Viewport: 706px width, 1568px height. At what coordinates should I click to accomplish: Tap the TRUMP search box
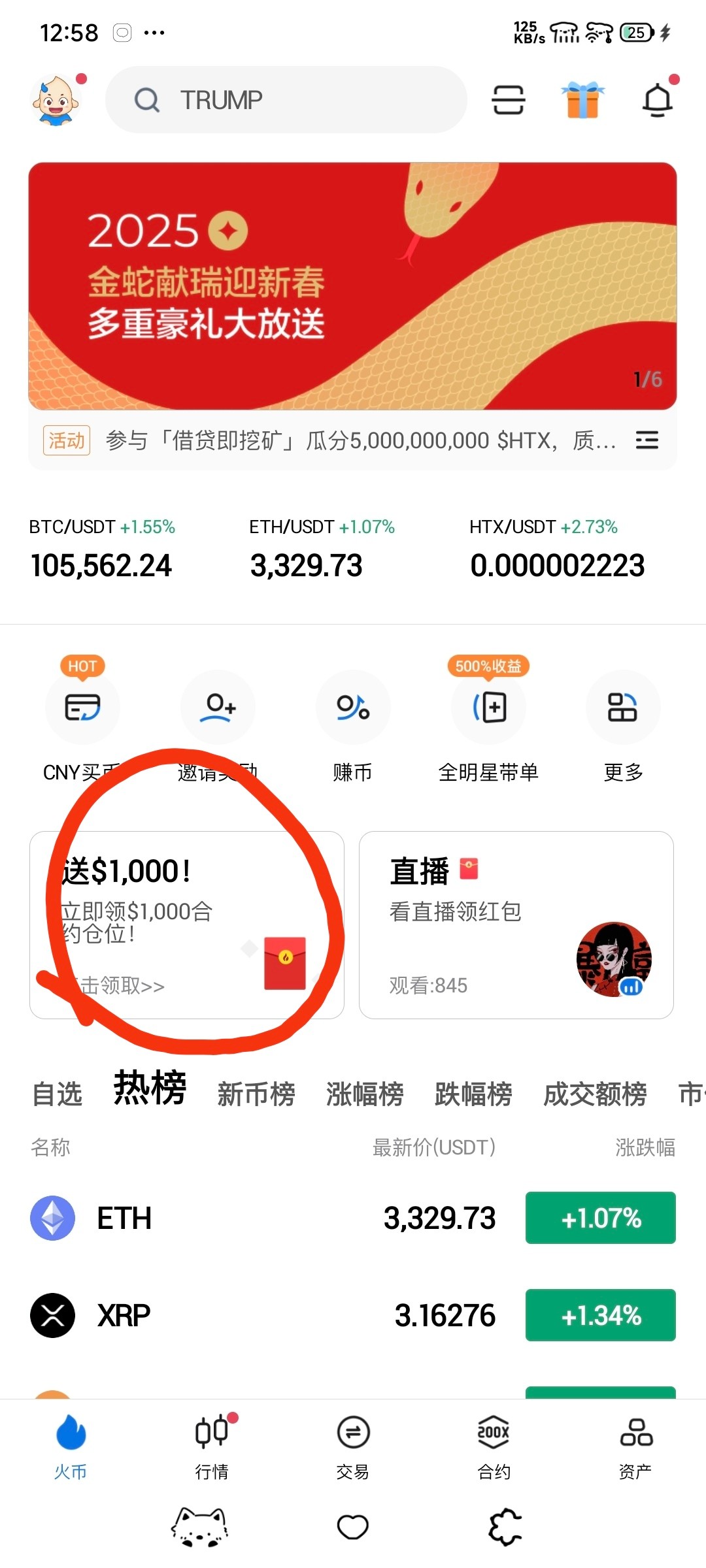[x=286, y=100]
